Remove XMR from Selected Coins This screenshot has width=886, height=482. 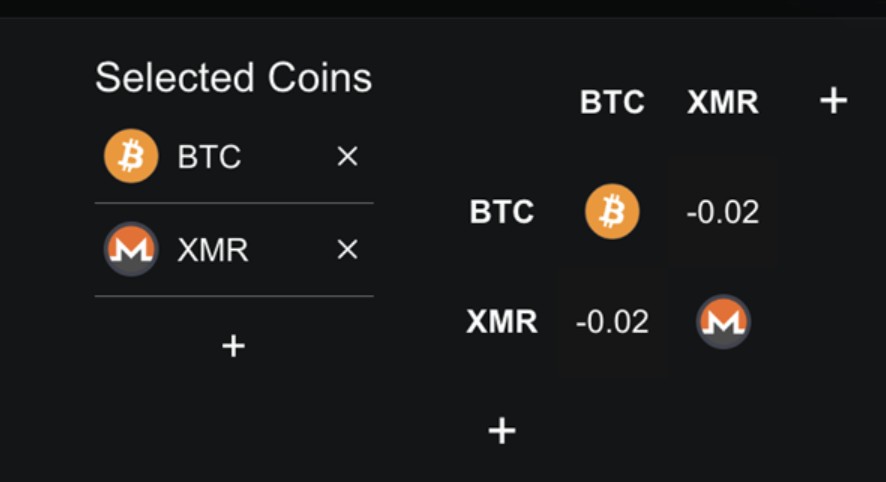[347, 250]
